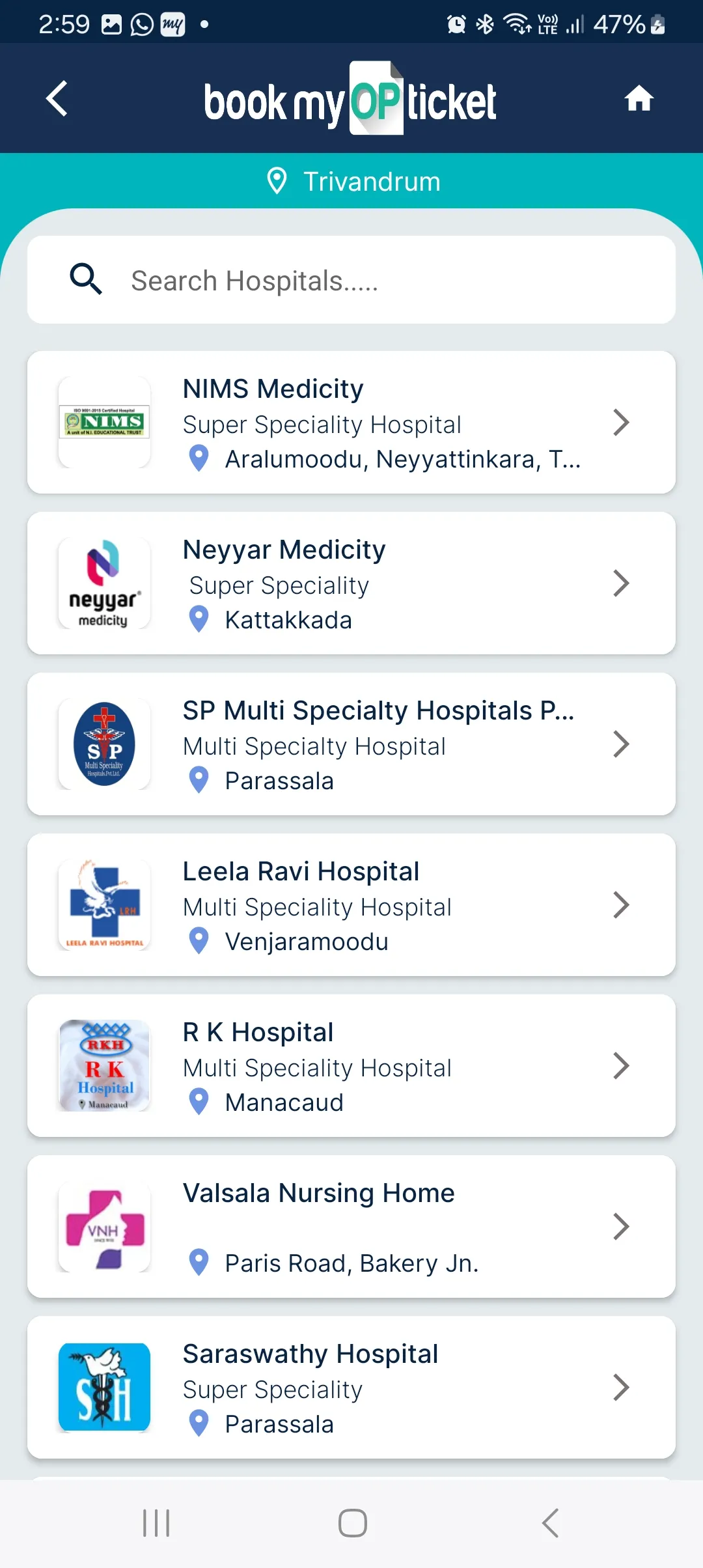The height and width of the screenshot is (1568, 703).
Task: Open NIMS Medicity hospital
Action: coord(351,423)
